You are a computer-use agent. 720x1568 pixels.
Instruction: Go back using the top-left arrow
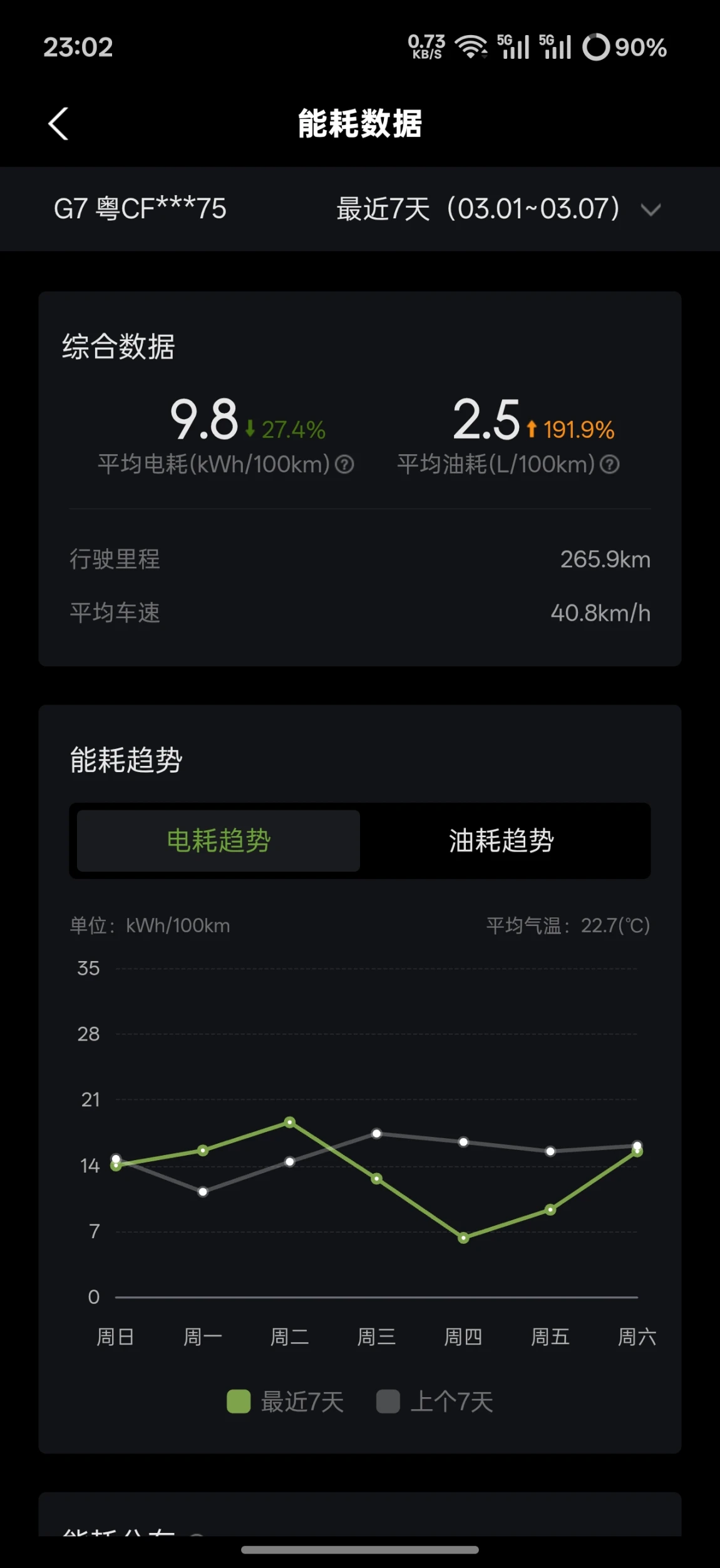click(58, 123)
